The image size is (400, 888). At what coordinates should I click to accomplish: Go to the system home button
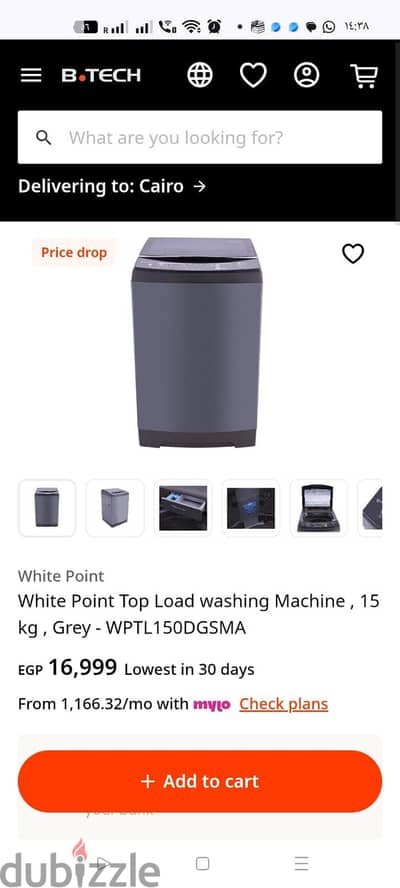click(202, 864)
